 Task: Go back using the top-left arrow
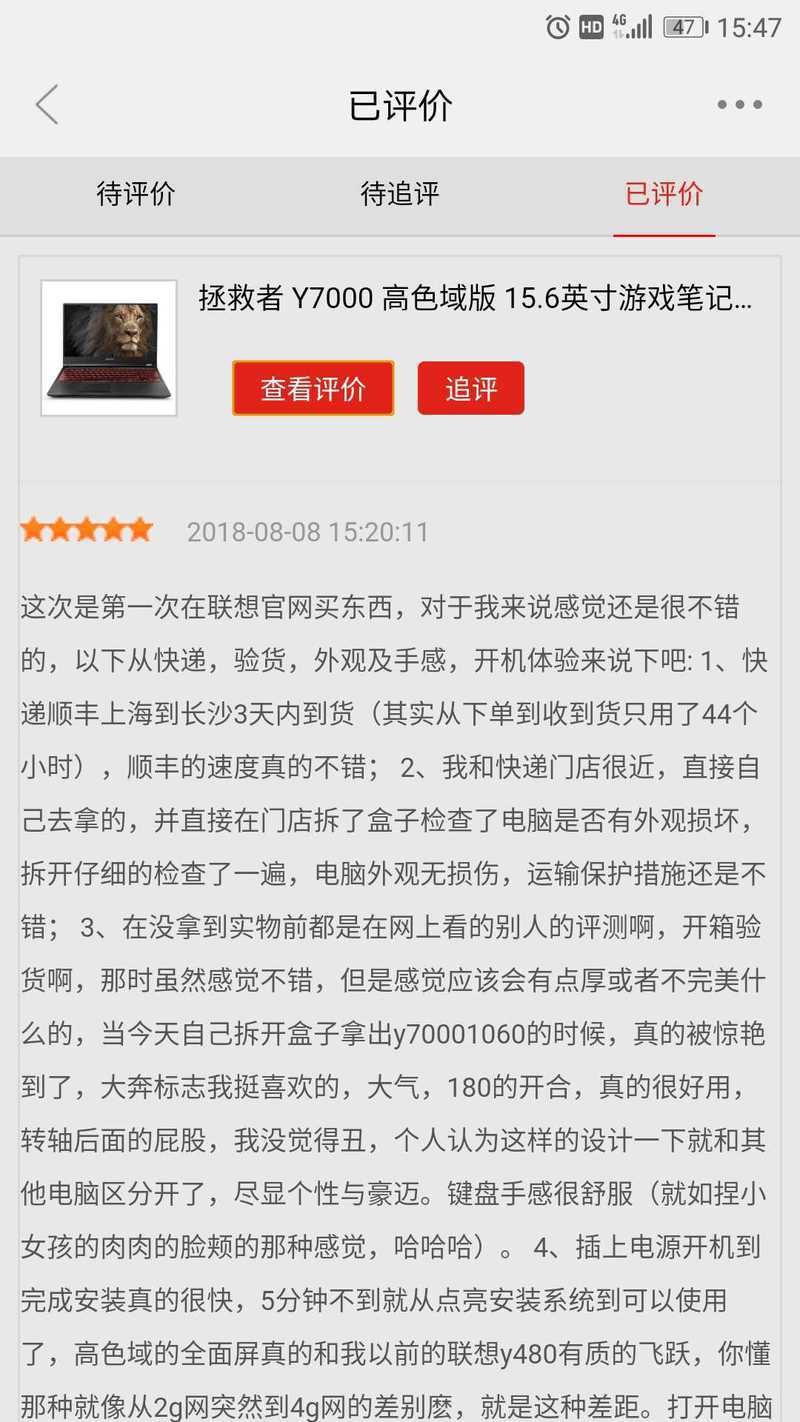(x=47, y=105)
